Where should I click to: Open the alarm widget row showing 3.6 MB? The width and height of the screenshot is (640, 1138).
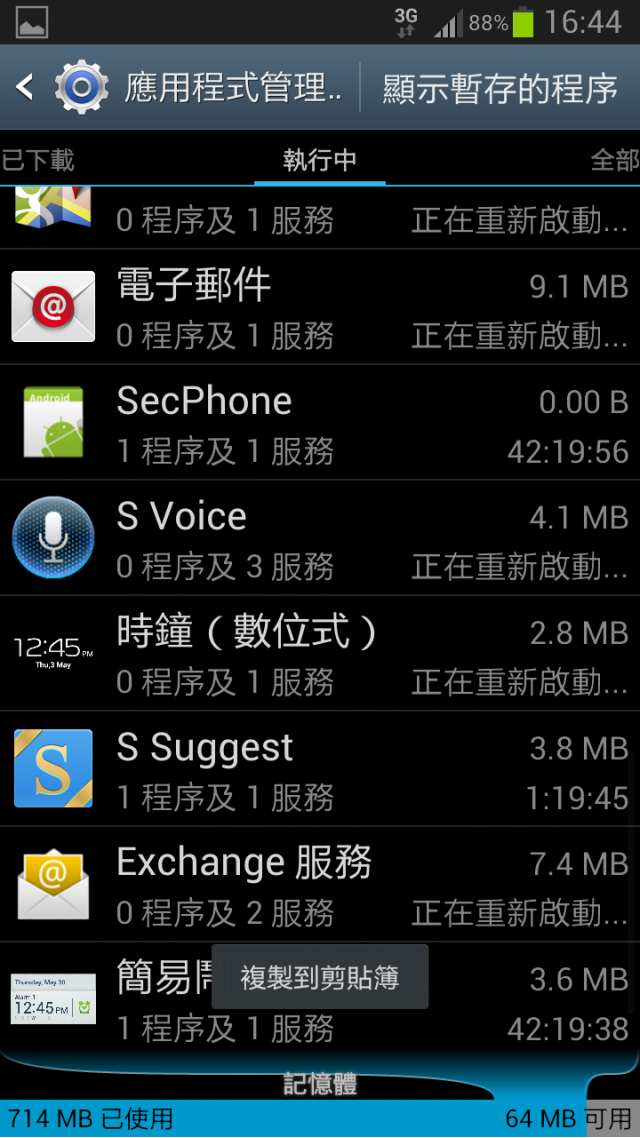(320, 998)
